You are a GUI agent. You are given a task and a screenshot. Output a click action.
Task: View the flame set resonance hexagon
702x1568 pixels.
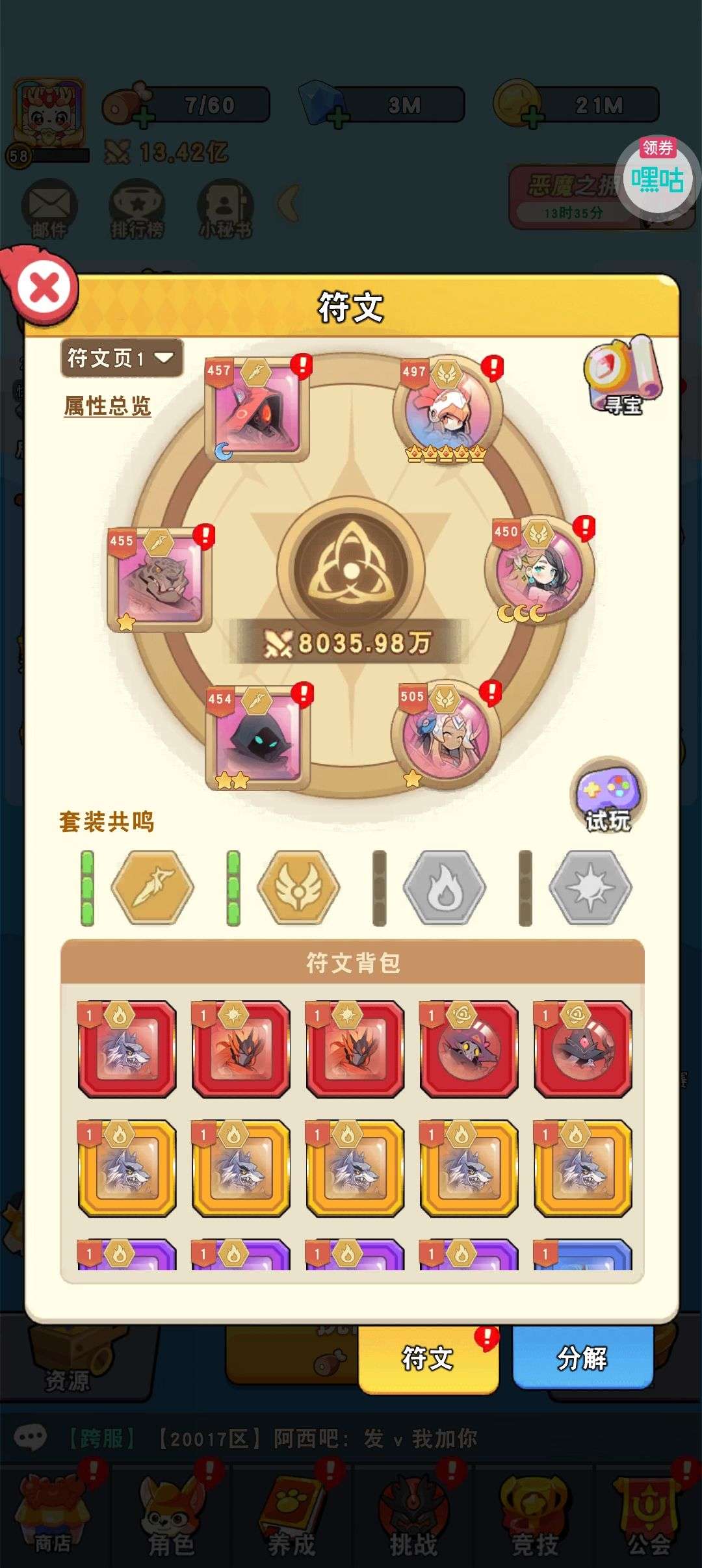pyautogui.click(x=445, y=887)
